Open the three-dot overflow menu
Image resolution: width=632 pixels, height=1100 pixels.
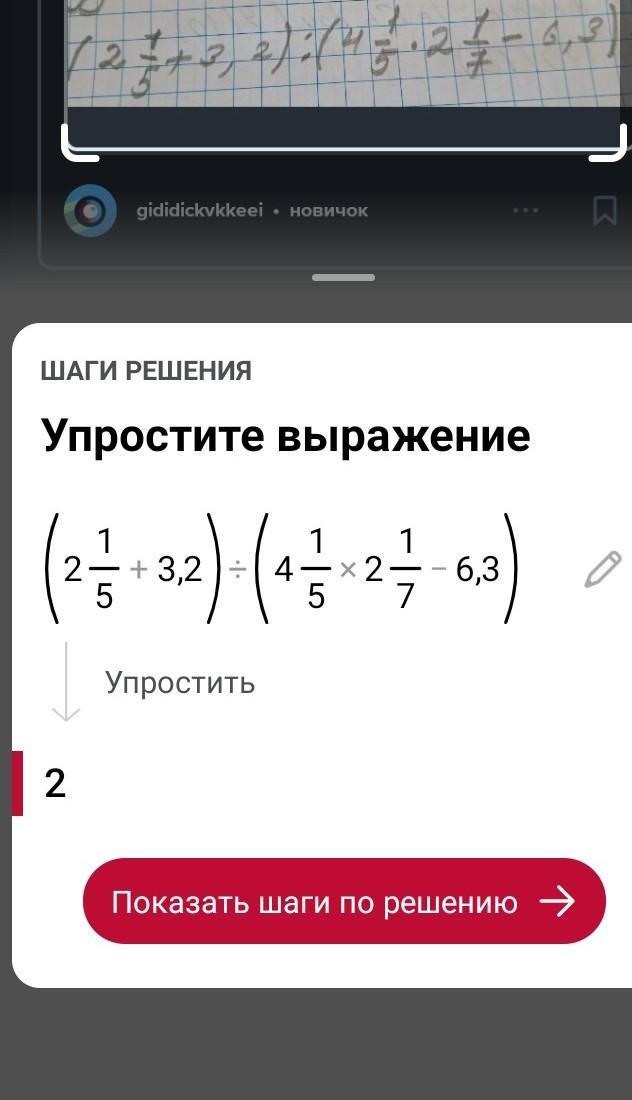526,211
